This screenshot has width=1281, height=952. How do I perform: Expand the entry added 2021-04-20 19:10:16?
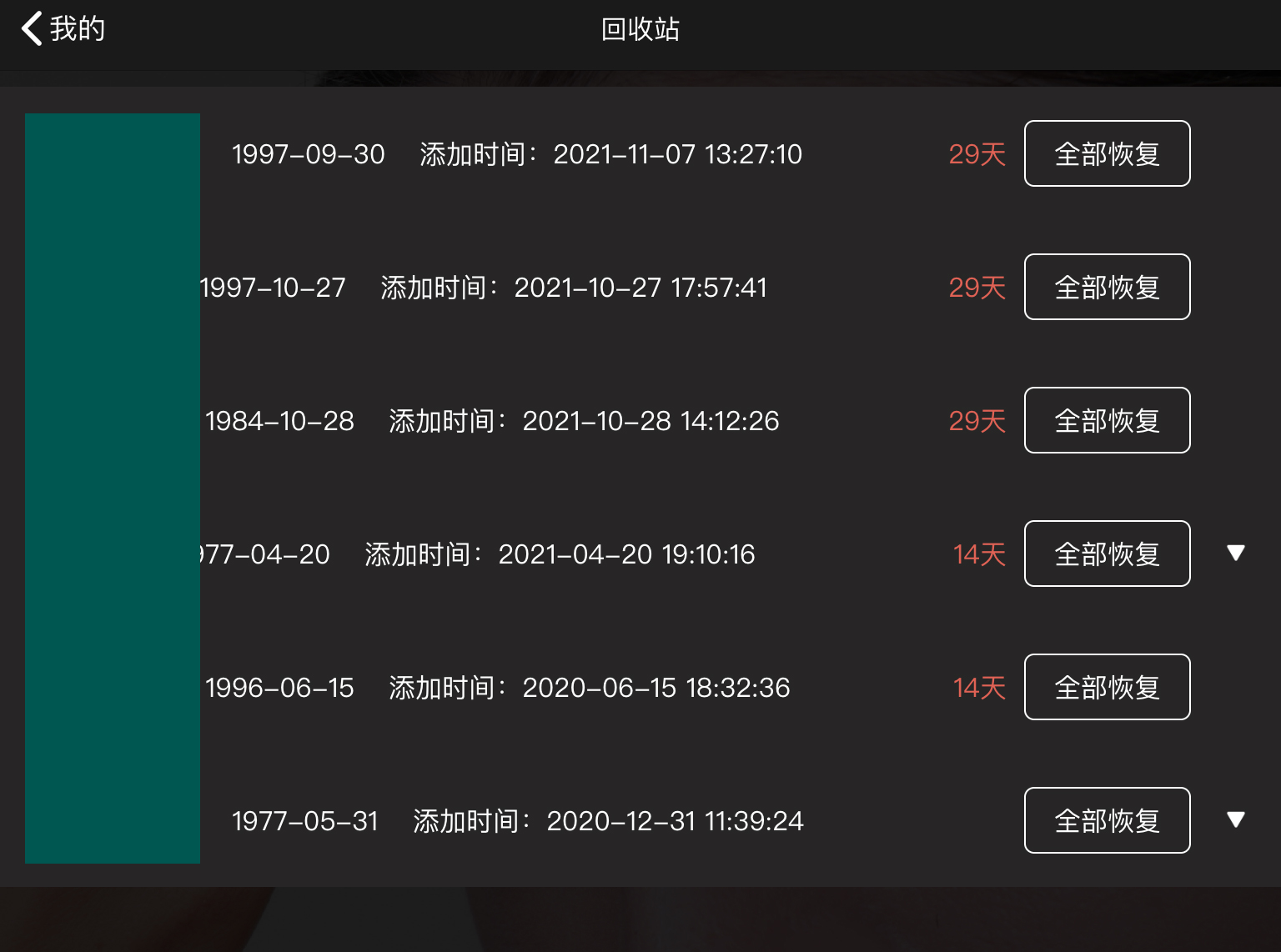pos(1236,554)
